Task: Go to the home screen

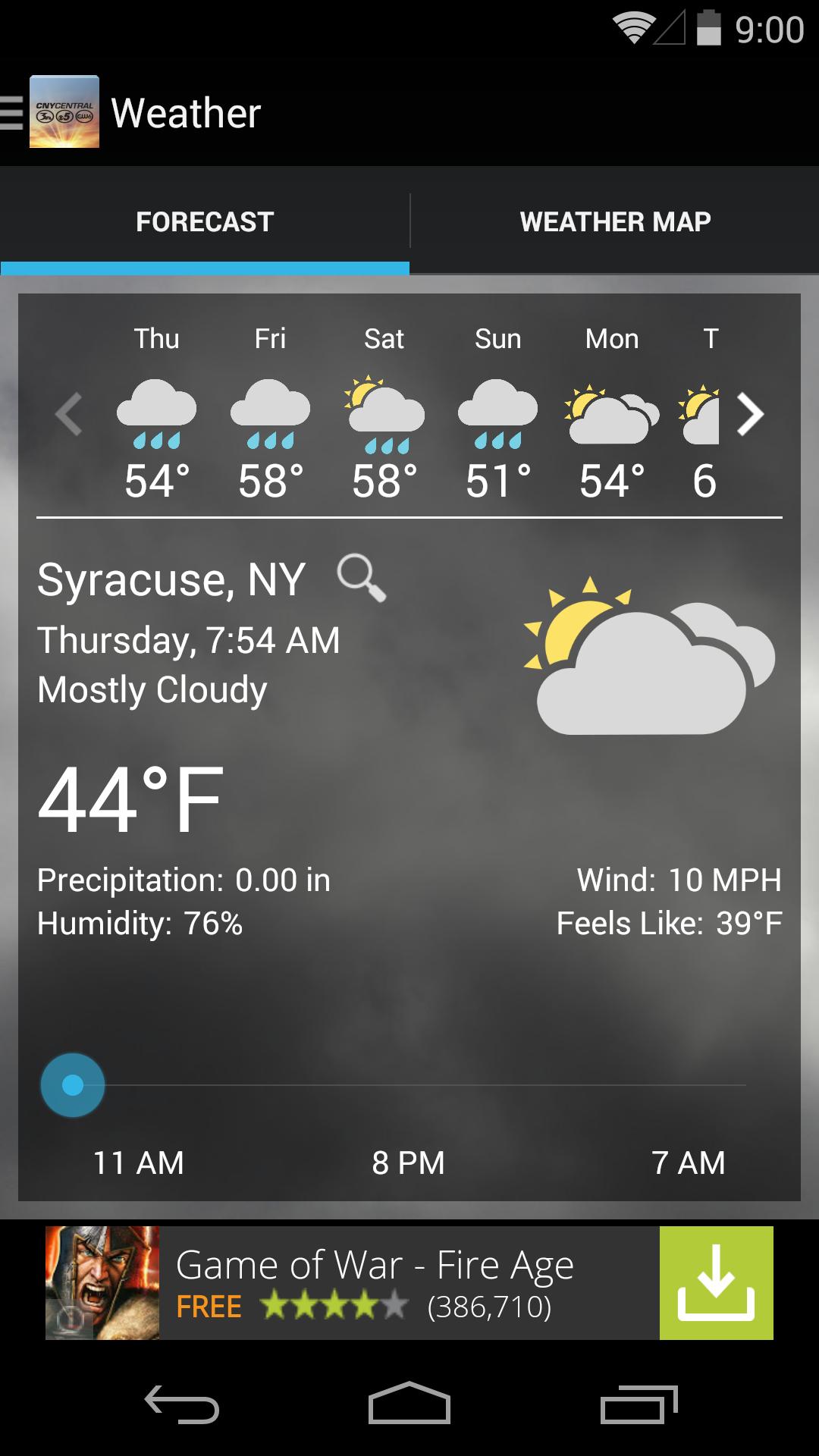Action: 409,1404
